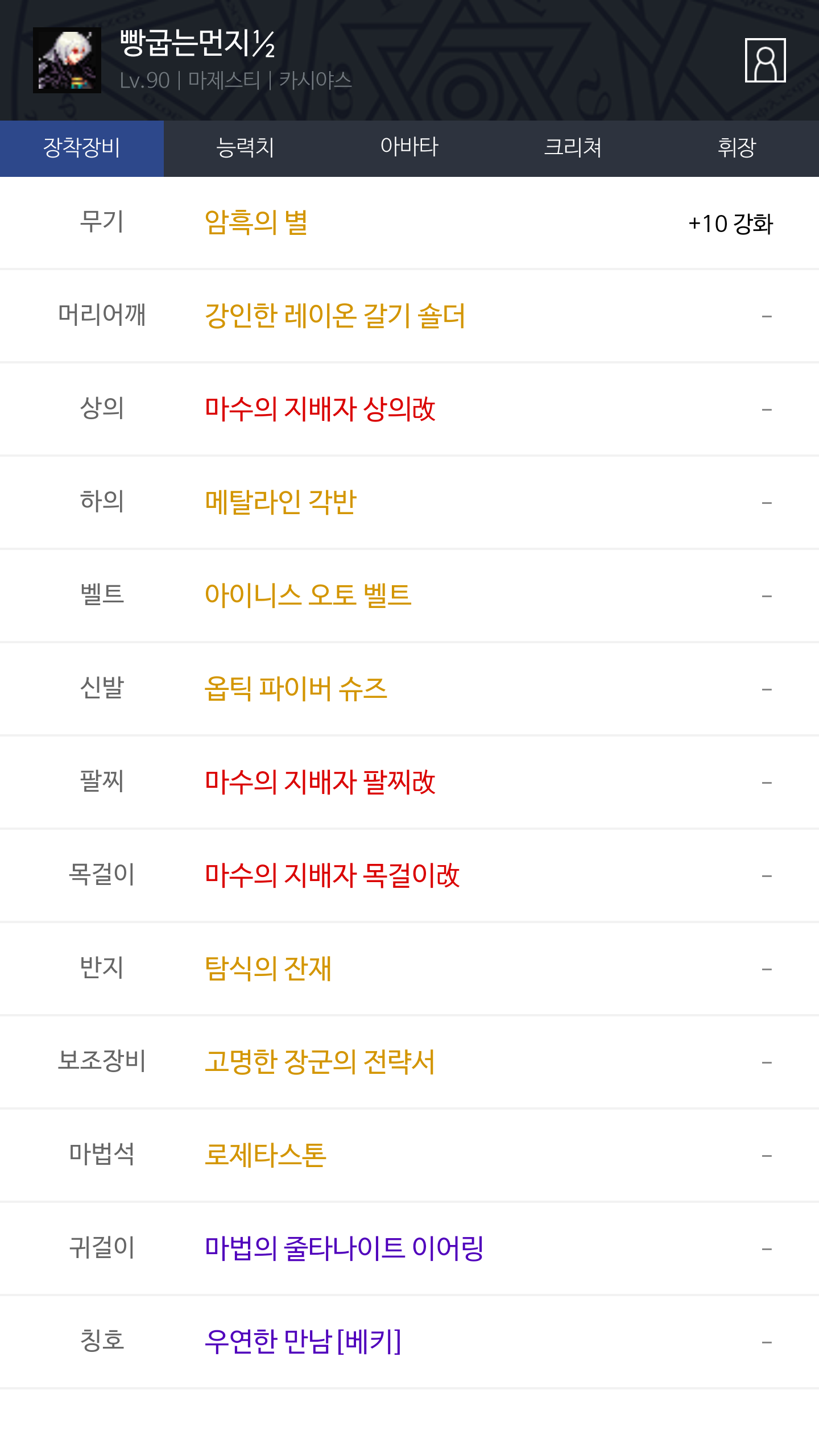The width and height of the screenshot is (819, 1456).
Task: Open the 크리쳐 tab
Action: point(573,148)
